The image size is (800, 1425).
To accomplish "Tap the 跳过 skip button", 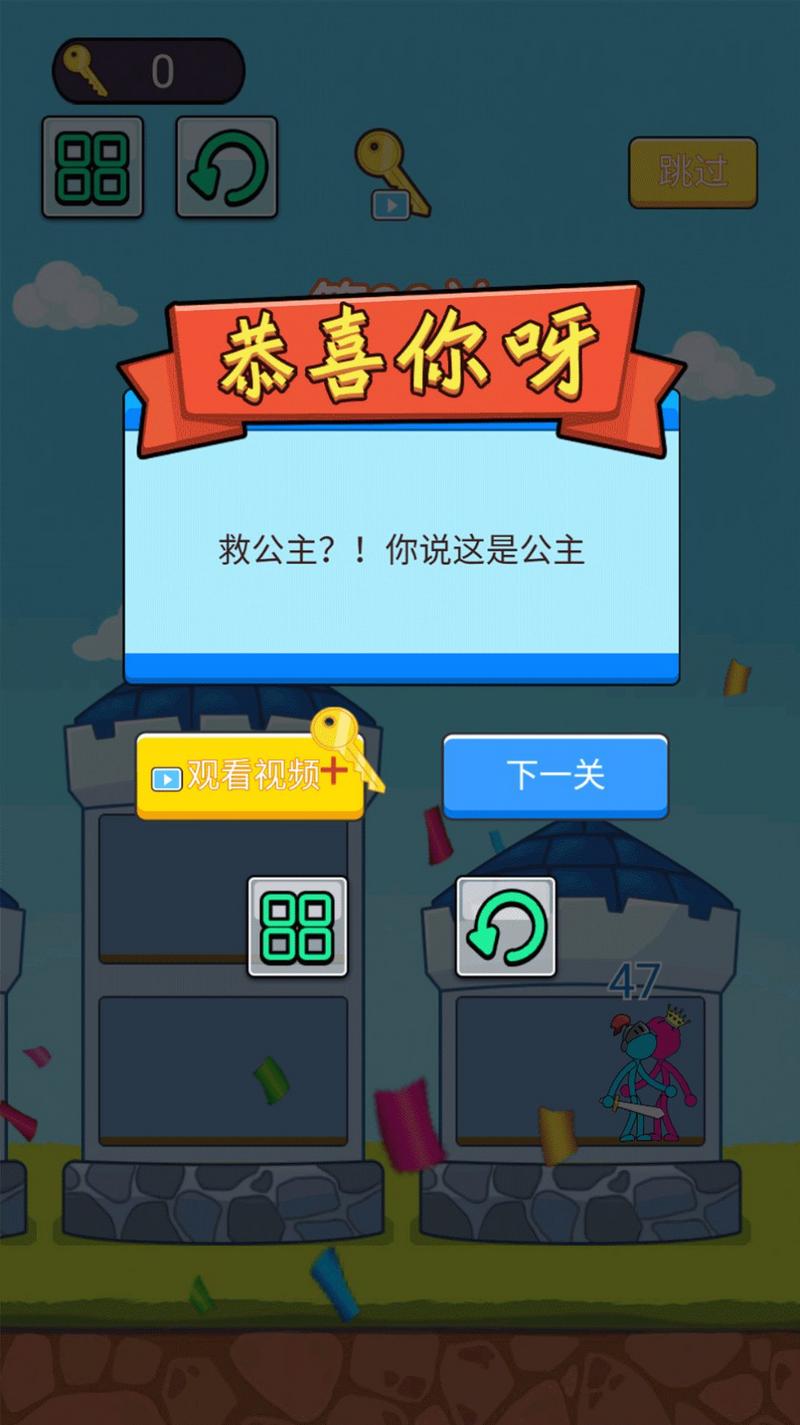I will (x=693, y=172).
